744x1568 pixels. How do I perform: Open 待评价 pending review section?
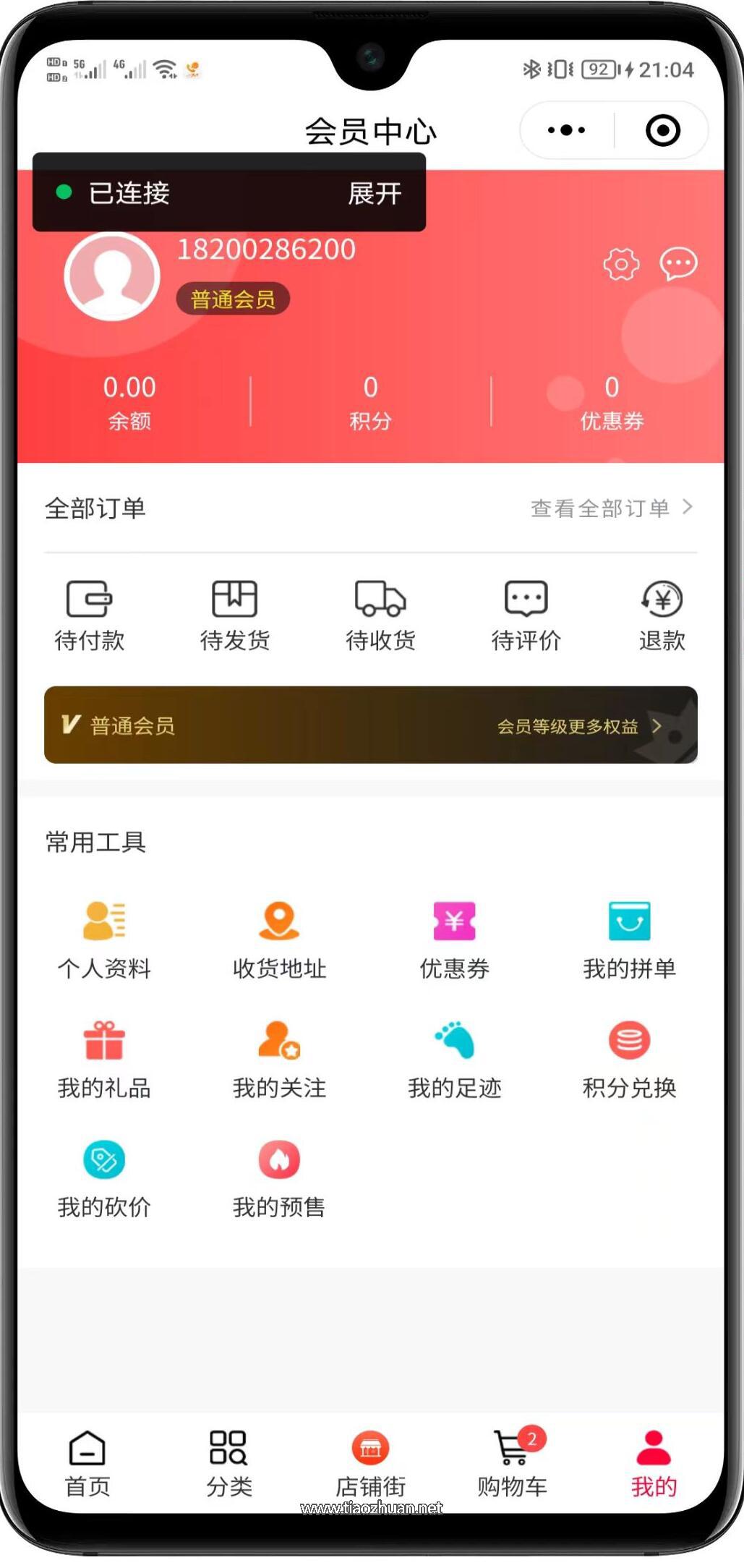click(526, 613)
